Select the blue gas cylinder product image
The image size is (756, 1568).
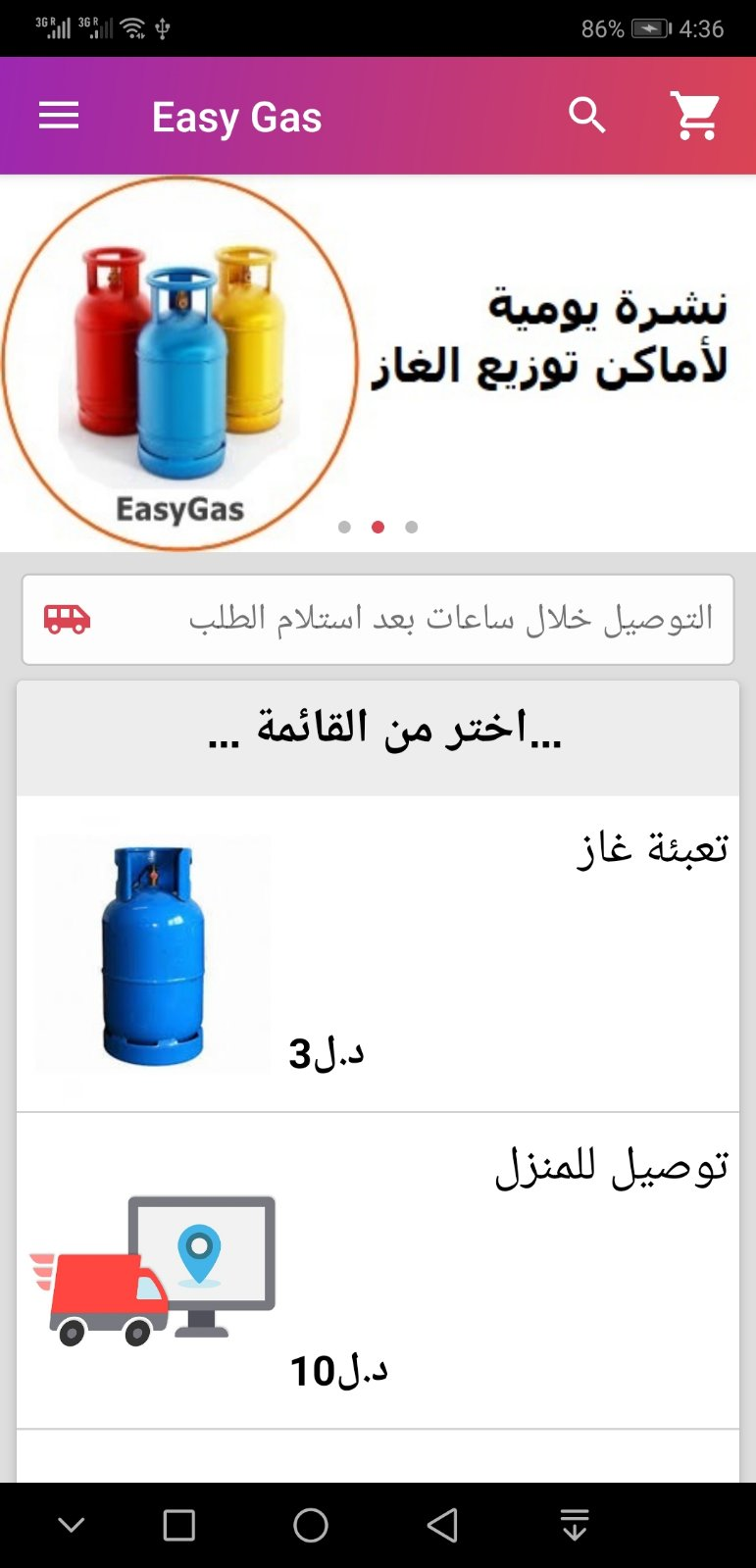tap(152, 951)
